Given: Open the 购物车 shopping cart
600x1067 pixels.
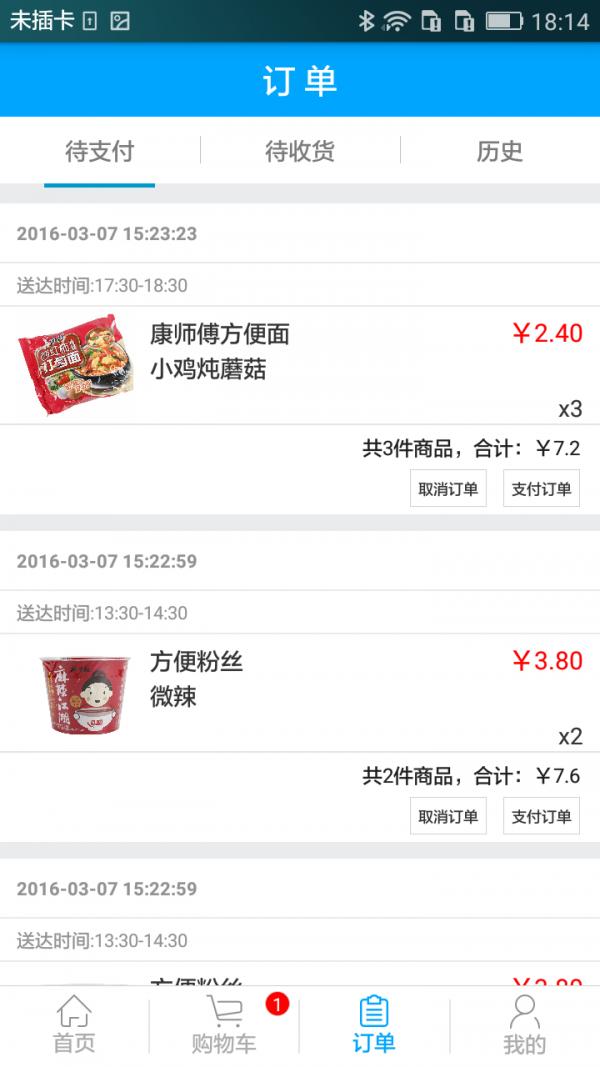Looking at the screenshot, I should pos(224,1026).
